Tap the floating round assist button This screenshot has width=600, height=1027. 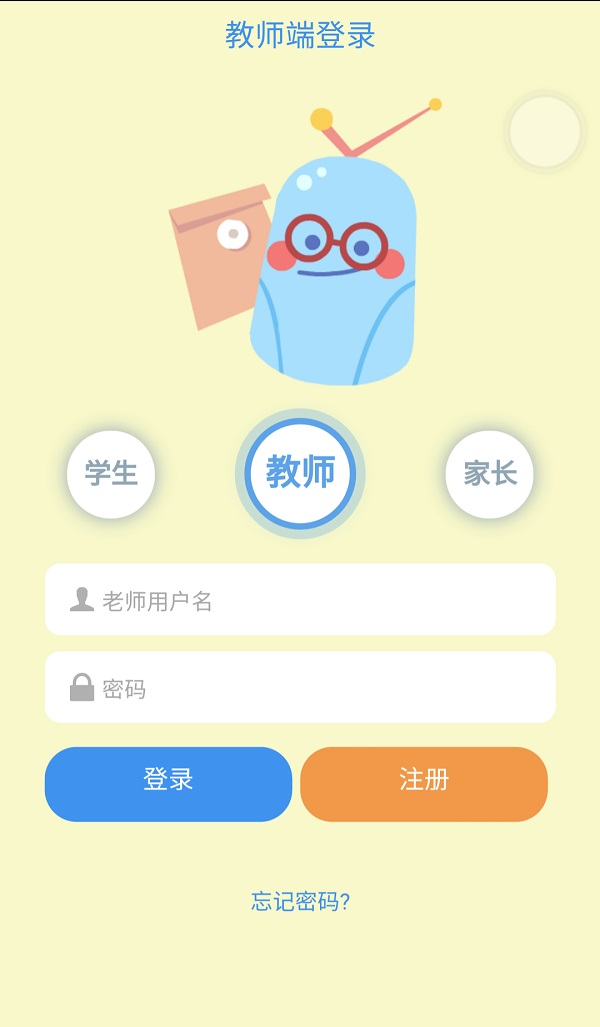pos(545,132)
